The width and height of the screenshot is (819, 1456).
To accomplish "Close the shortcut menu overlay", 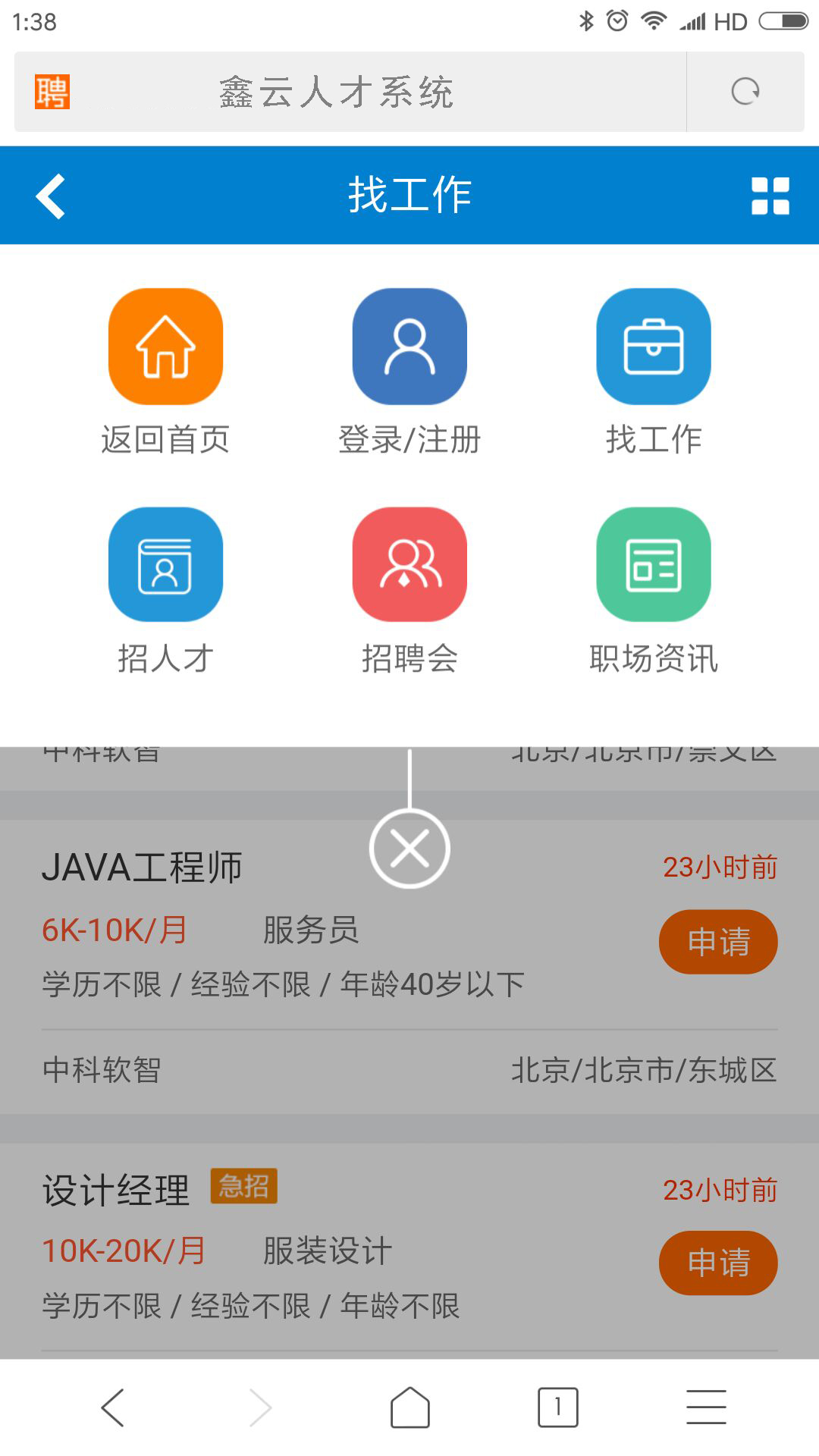I will pos(409,849).
